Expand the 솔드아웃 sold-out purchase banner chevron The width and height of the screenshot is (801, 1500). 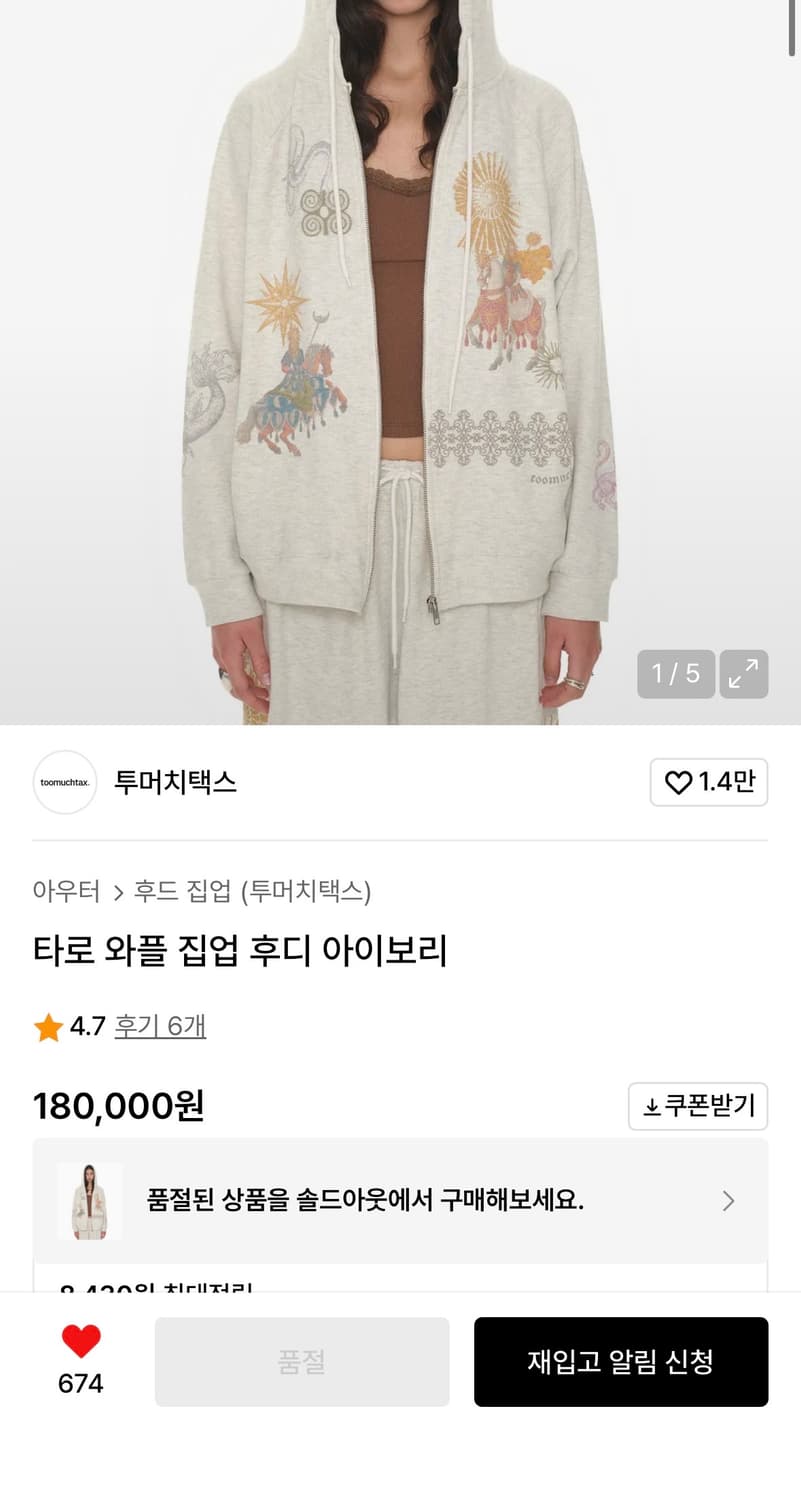(729, 1200)
